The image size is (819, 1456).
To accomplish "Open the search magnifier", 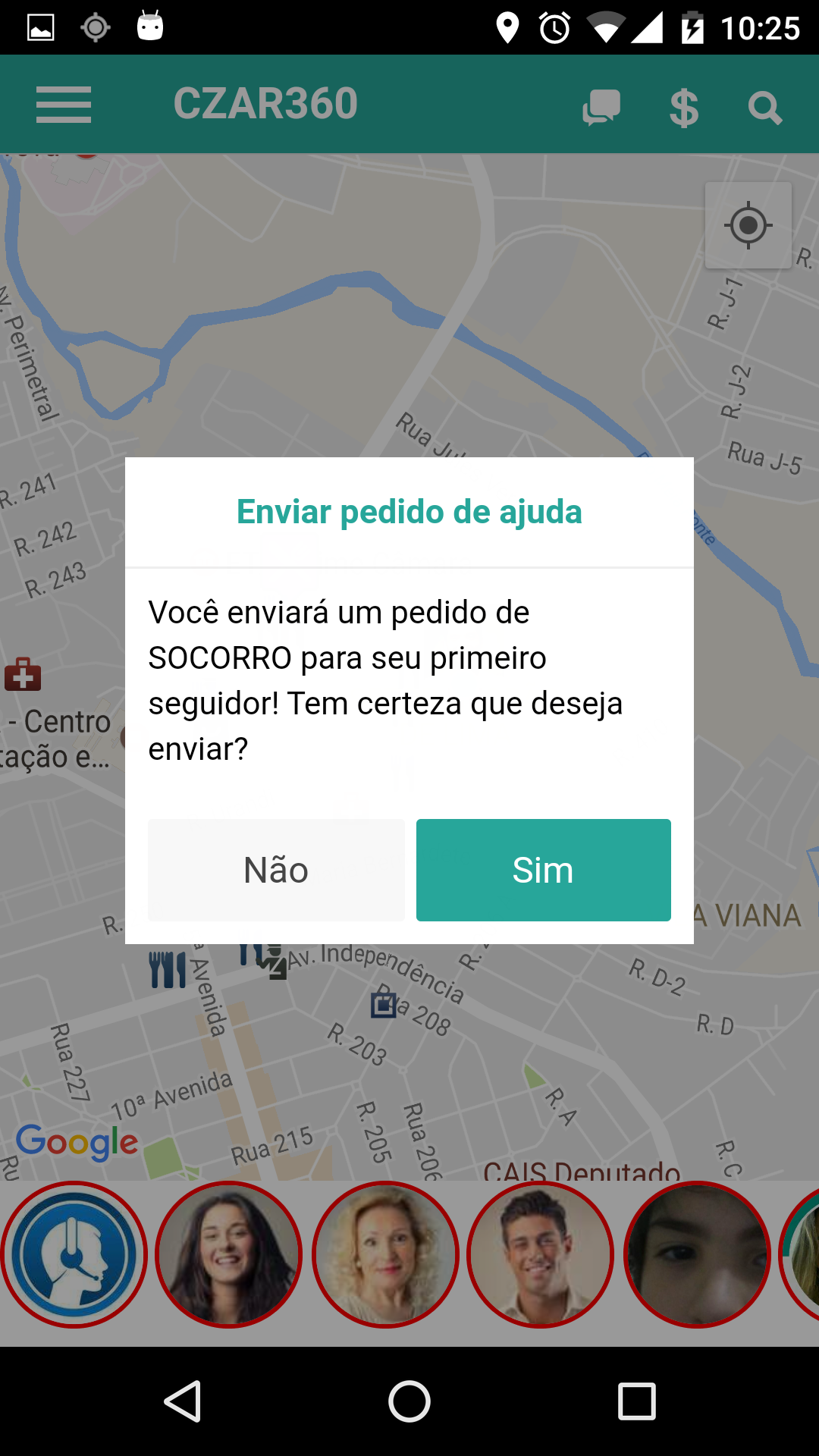I will (764, 108).
